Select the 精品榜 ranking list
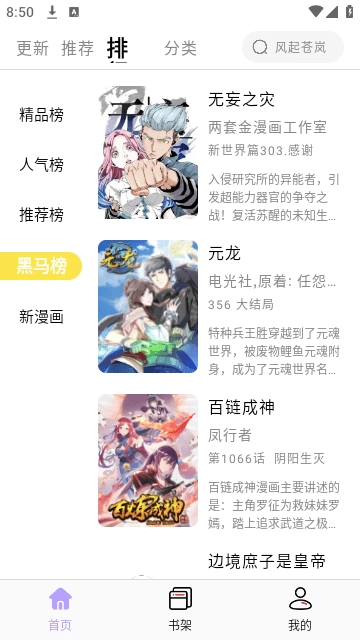This screenshot has width=360, height=640. tap(41, 115)
